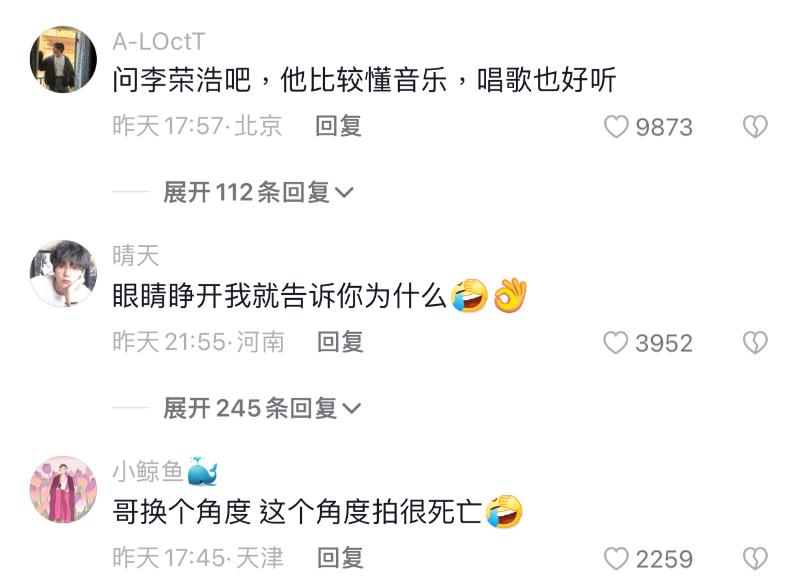Reply to A-LOctT's comment

pyautogui.click(x=338, y=126)
